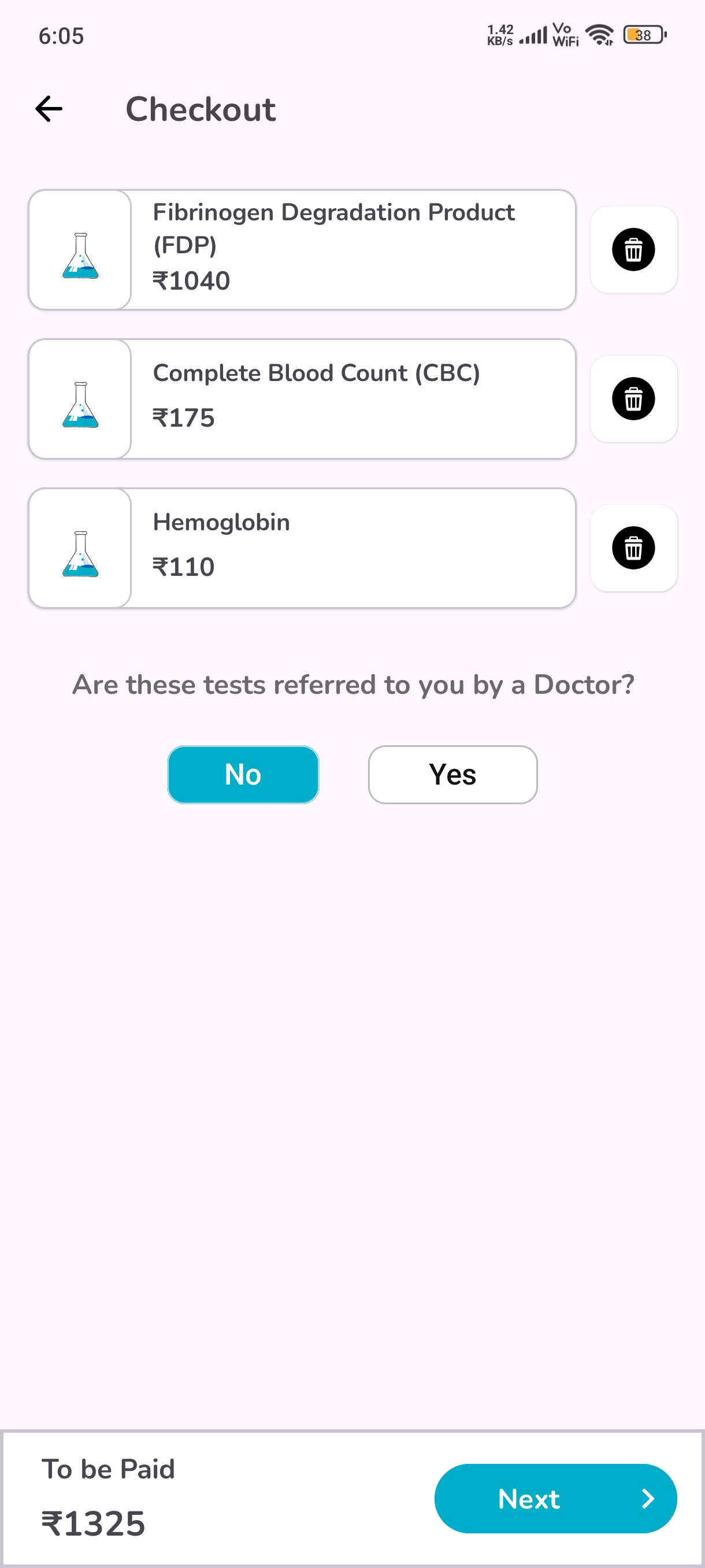Choose Yes for doctor referral
Screen dimensions: 705x1568
coord(452,774)
